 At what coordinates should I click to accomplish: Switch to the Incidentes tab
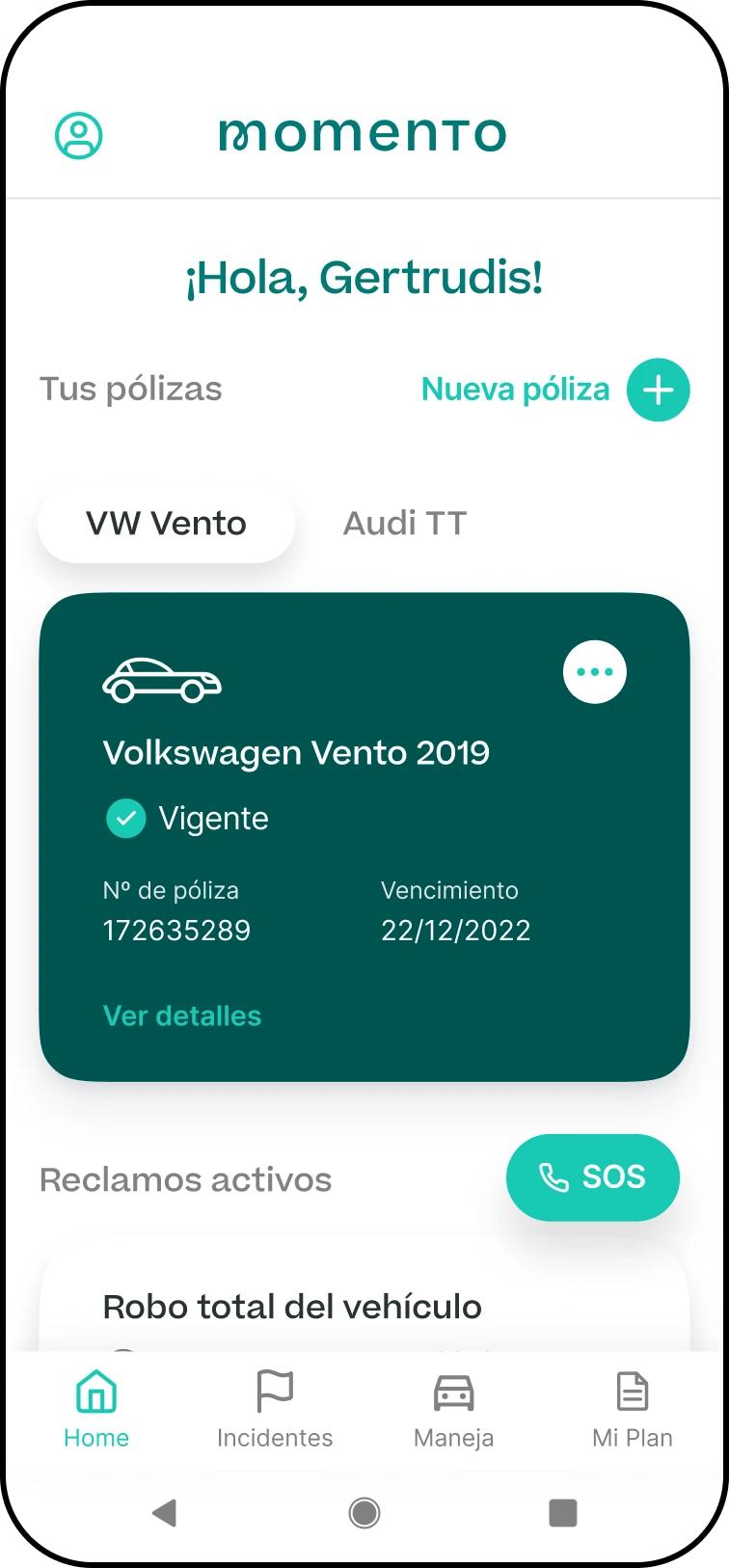tap(275, 1410)
